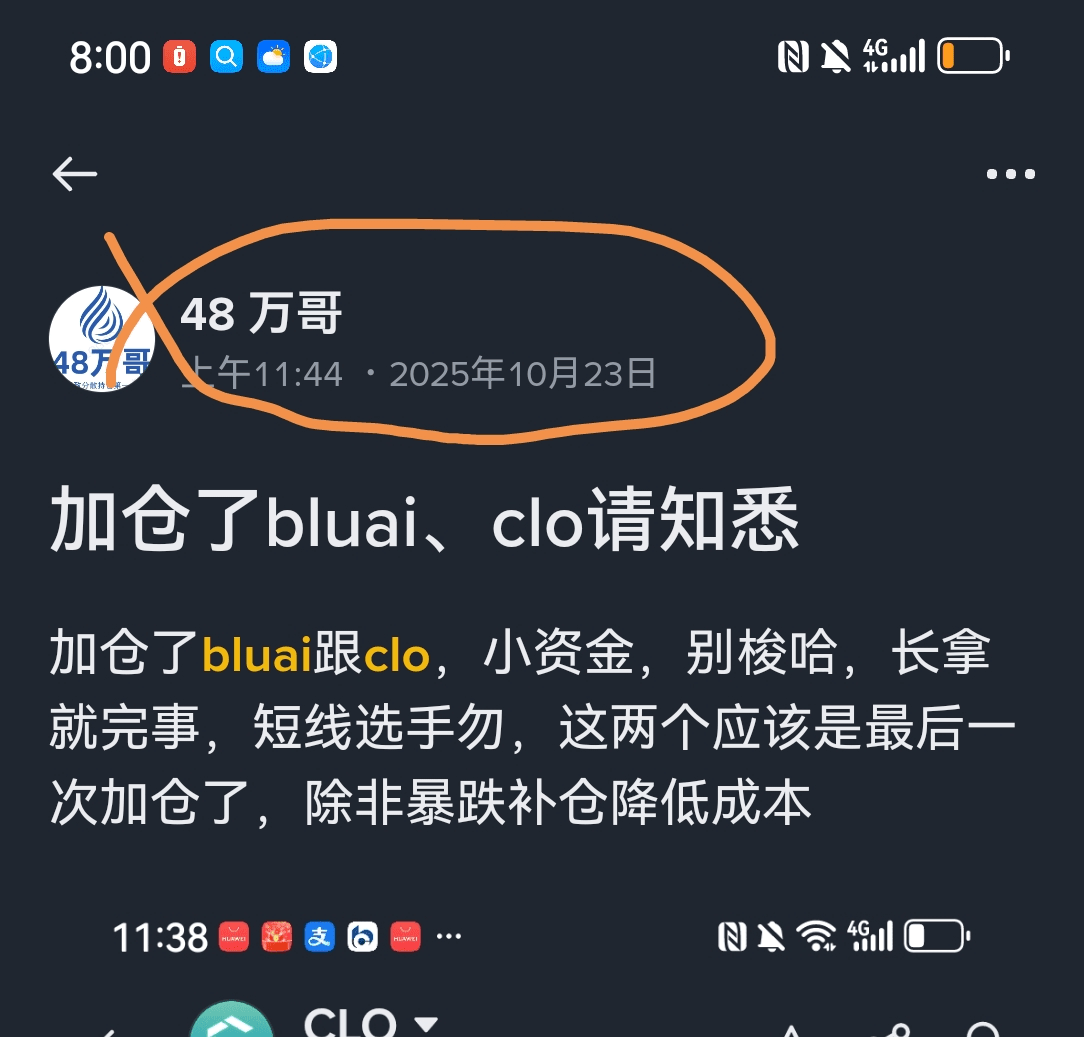Viewport: 1084px width, 1037px height.
Task: Go back using the arrow icon
Action: [75, 174]
